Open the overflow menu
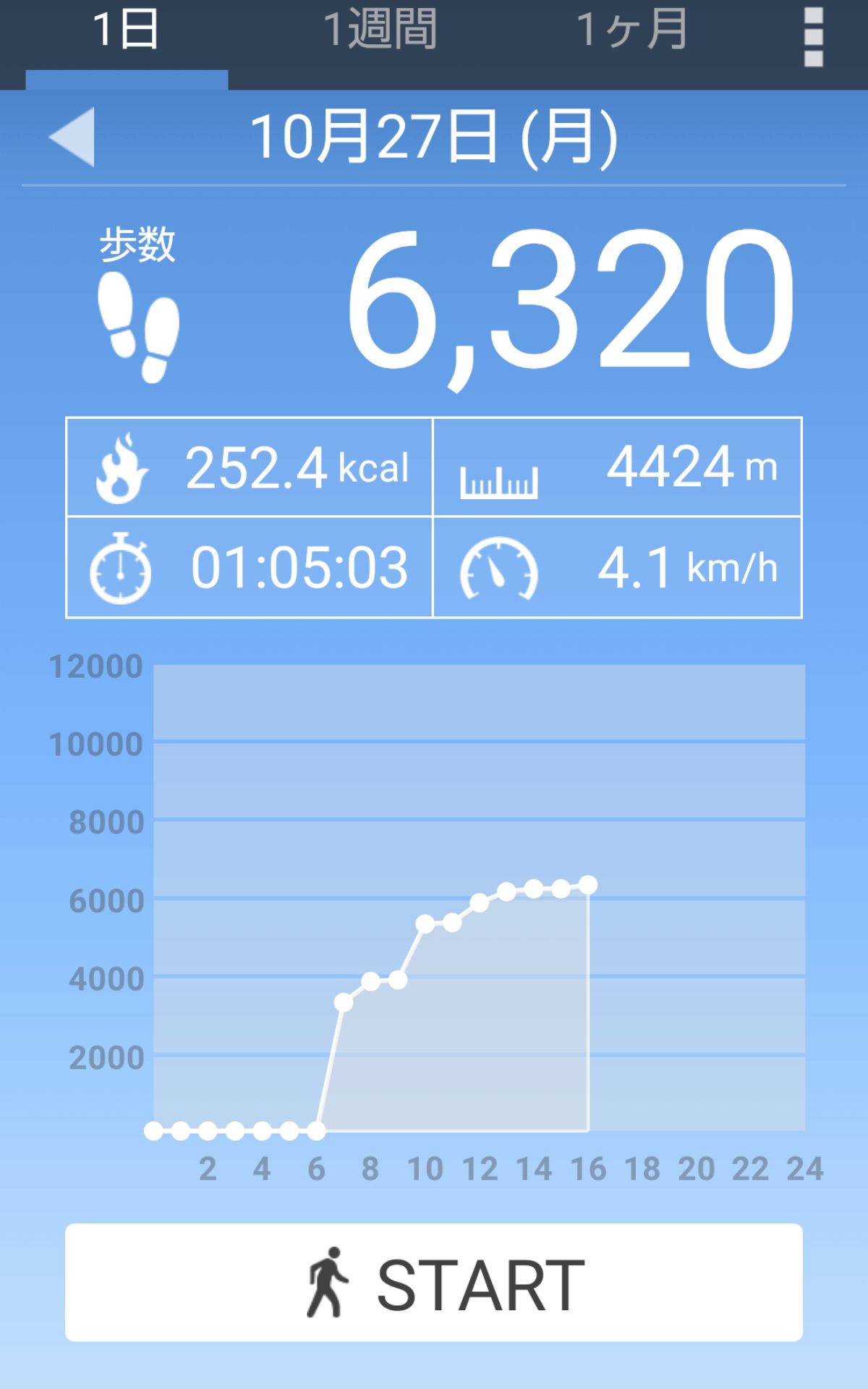This screenshot has width=868, height=1389. coord(813,38)
